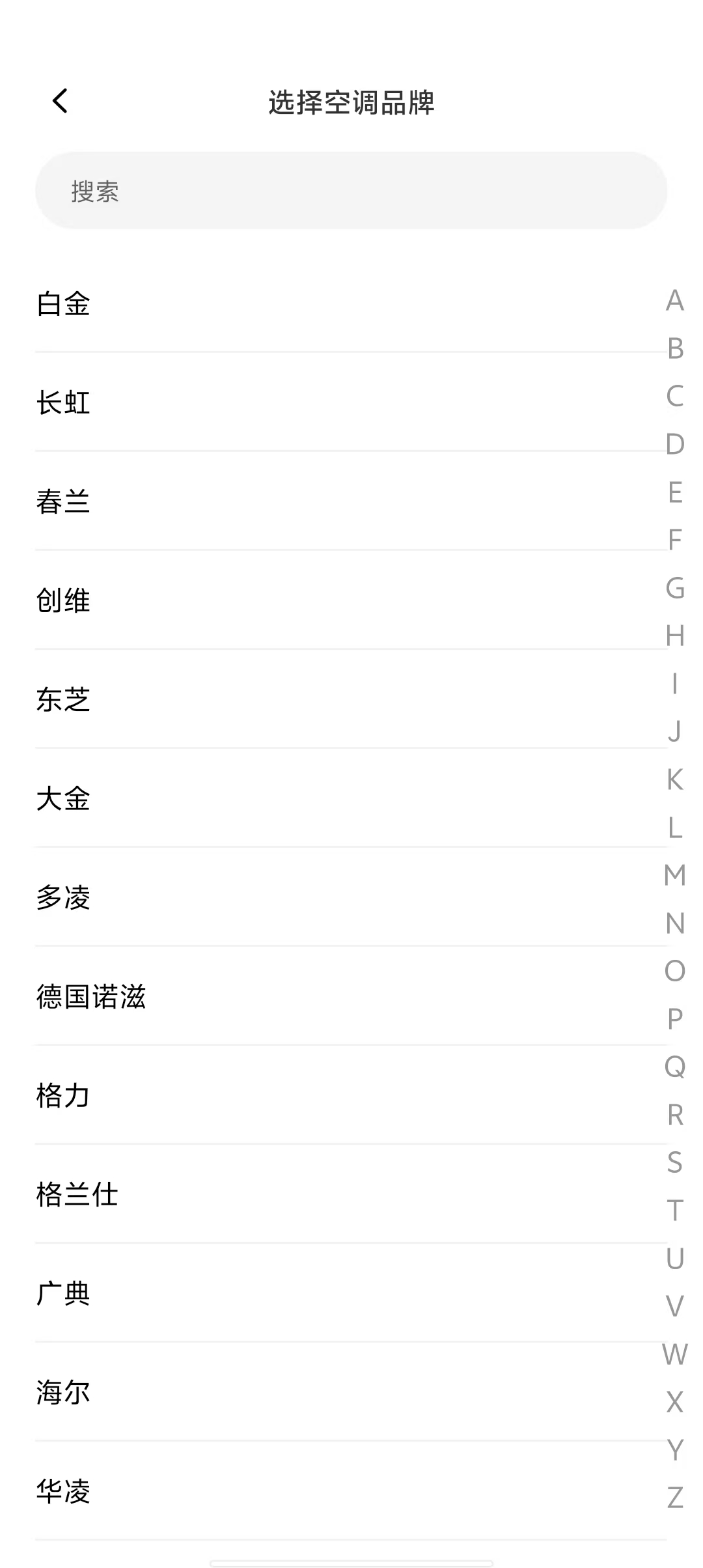Jump to letter Z in the index
703x1568 pixels.
(x=675, y=1498)
